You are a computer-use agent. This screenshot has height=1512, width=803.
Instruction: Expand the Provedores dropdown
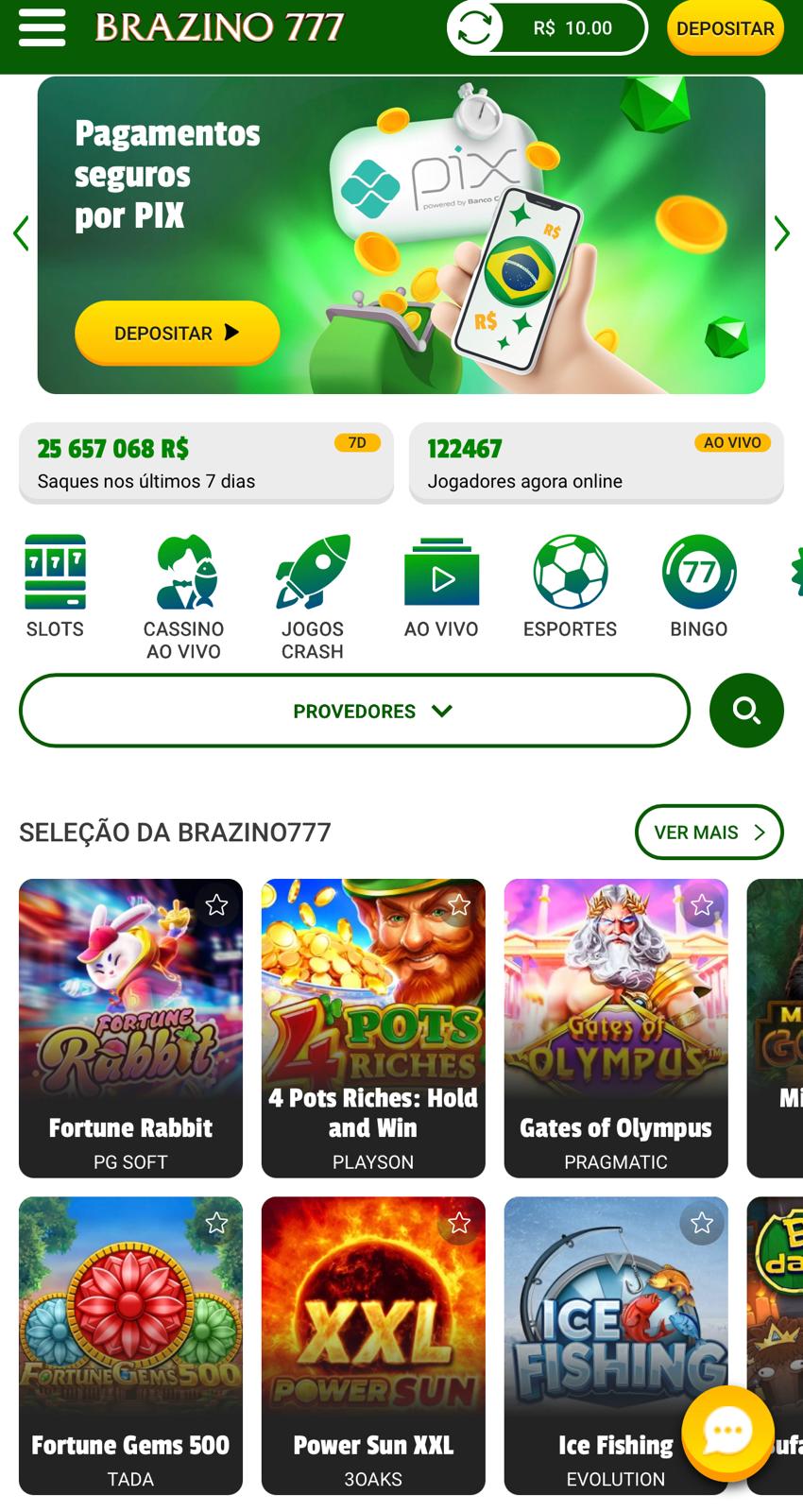[354, 711]
